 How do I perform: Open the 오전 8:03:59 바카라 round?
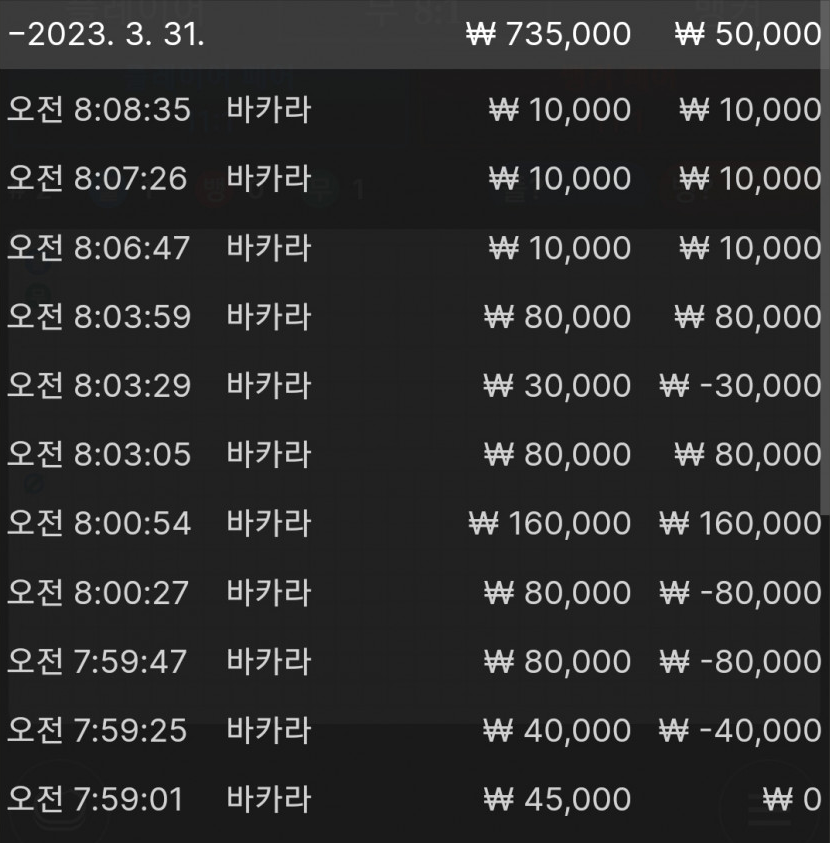[x=415, y=317]
